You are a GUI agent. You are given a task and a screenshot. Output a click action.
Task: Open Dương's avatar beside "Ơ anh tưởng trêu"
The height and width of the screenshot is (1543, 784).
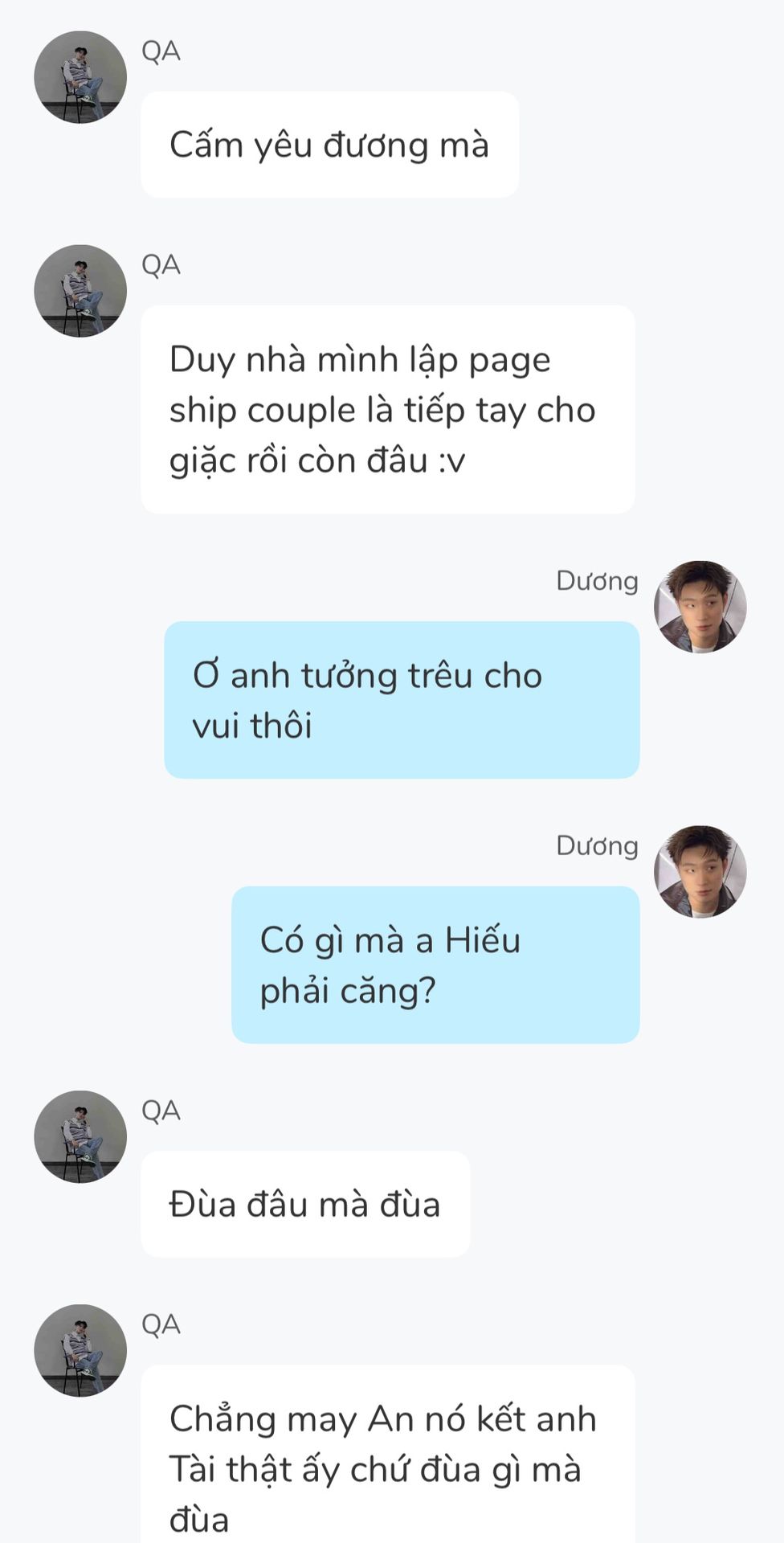pos(700,607)
